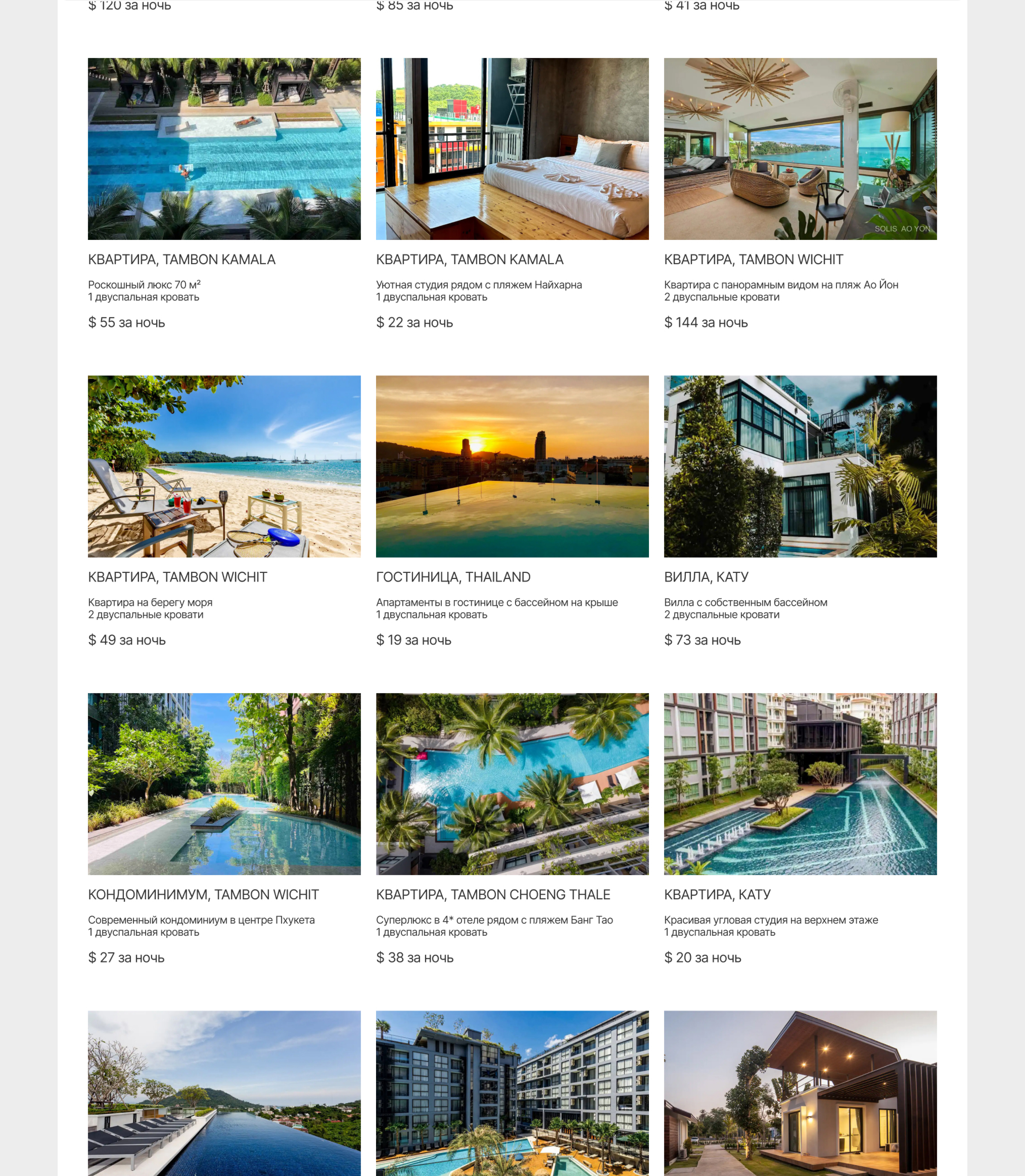Screen dimensions: 1025x1176
Task: View the Ao Yon panoramic view apartment
Action: [800, 149]
